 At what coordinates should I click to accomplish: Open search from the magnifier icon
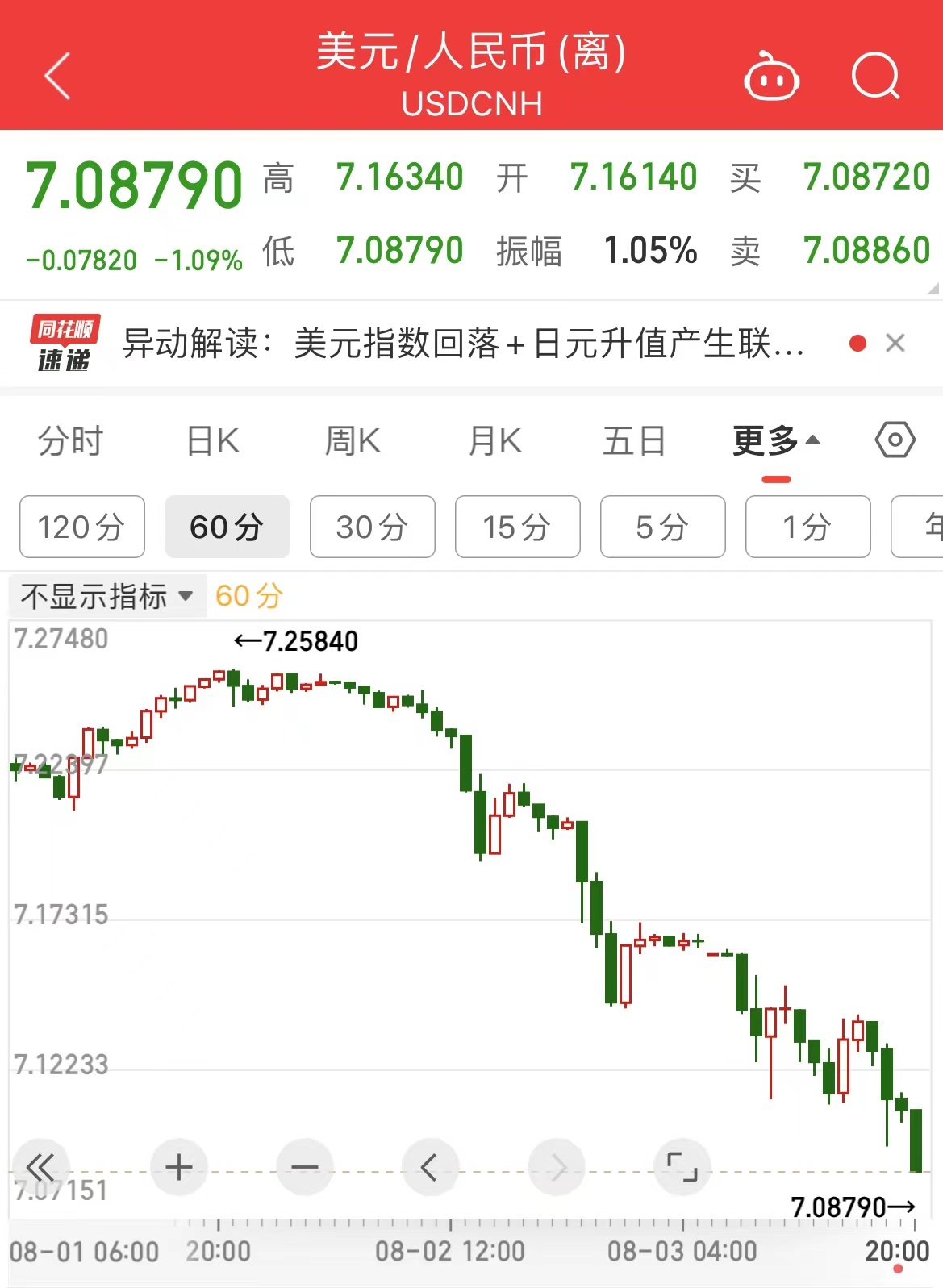click(x=875, y=77)
